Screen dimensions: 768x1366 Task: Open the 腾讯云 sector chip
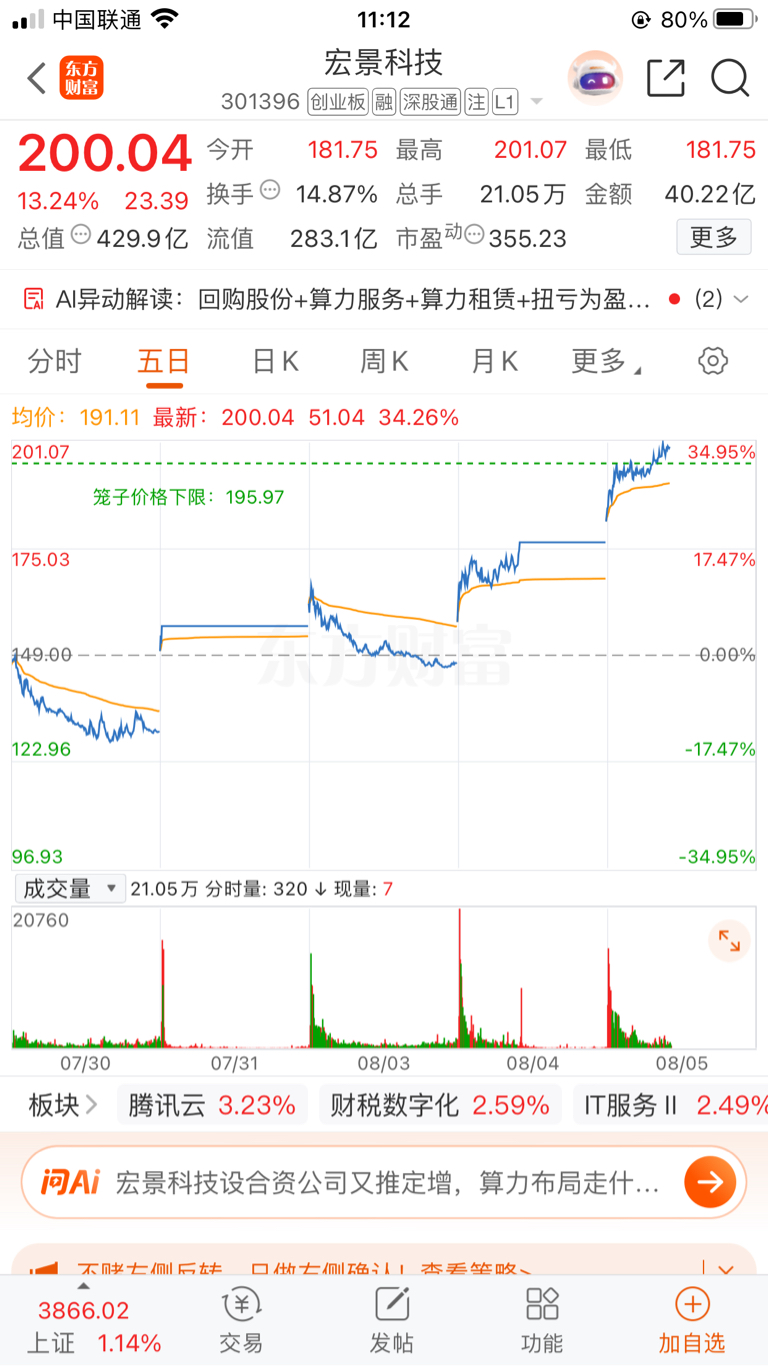point(212,1105)
